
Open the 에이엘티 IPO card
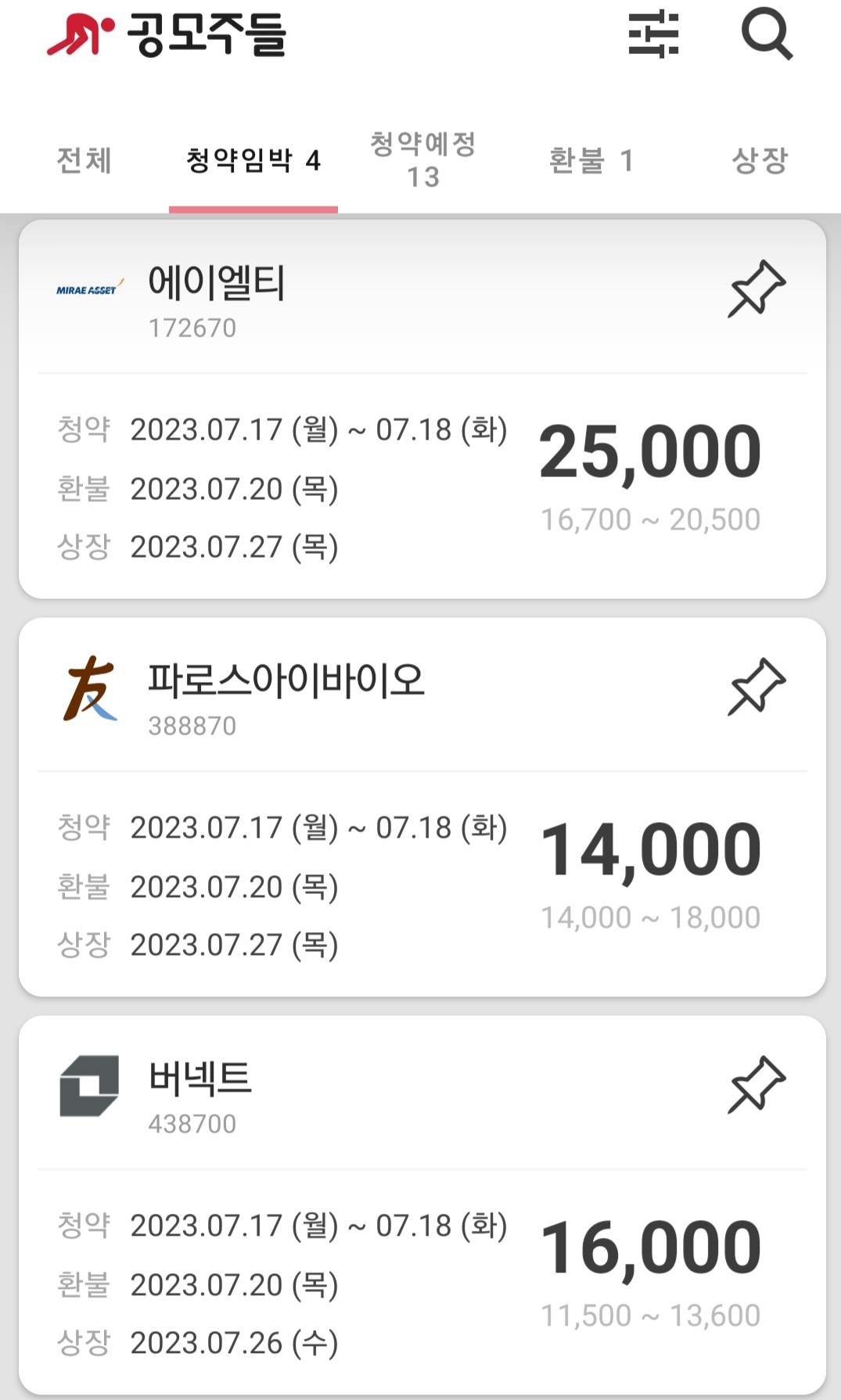422,410
